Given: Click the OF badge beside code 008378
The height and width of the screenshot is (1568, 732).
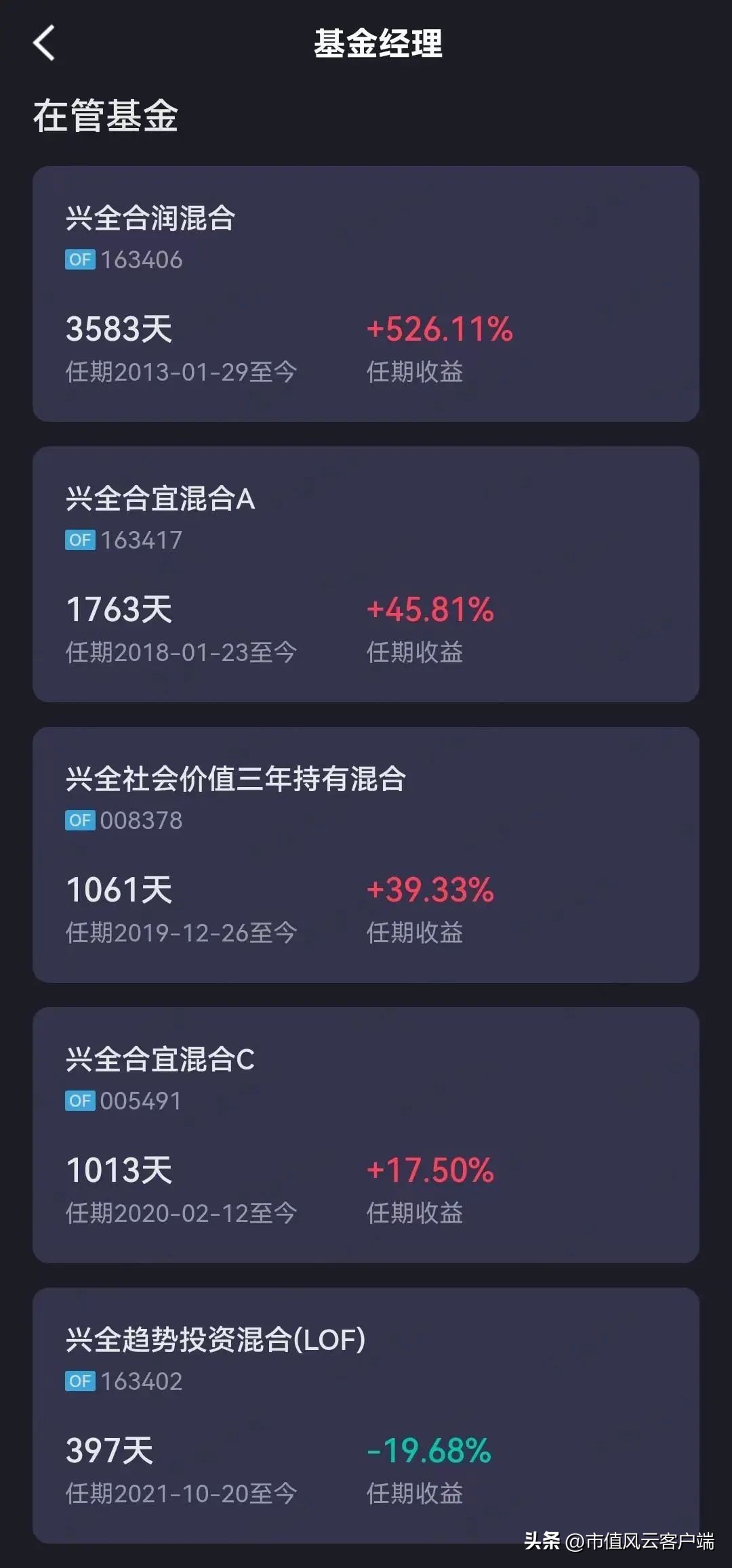Looking at the screenshot, I should click(x=81, y=820).
